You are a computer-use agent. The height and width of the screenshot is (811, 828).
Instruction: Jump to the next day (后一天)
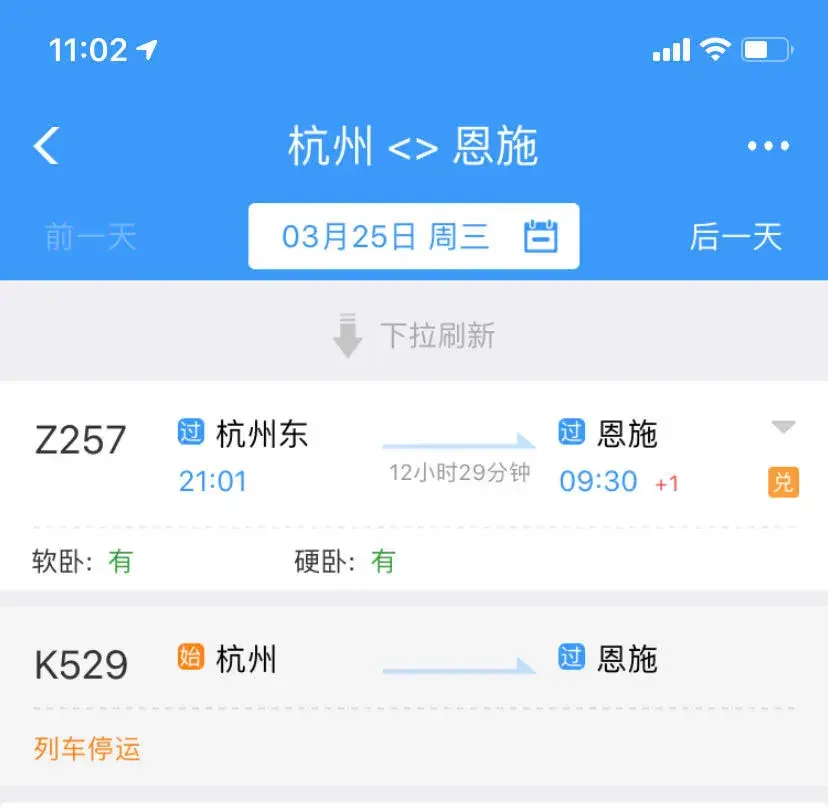point(735,237)
